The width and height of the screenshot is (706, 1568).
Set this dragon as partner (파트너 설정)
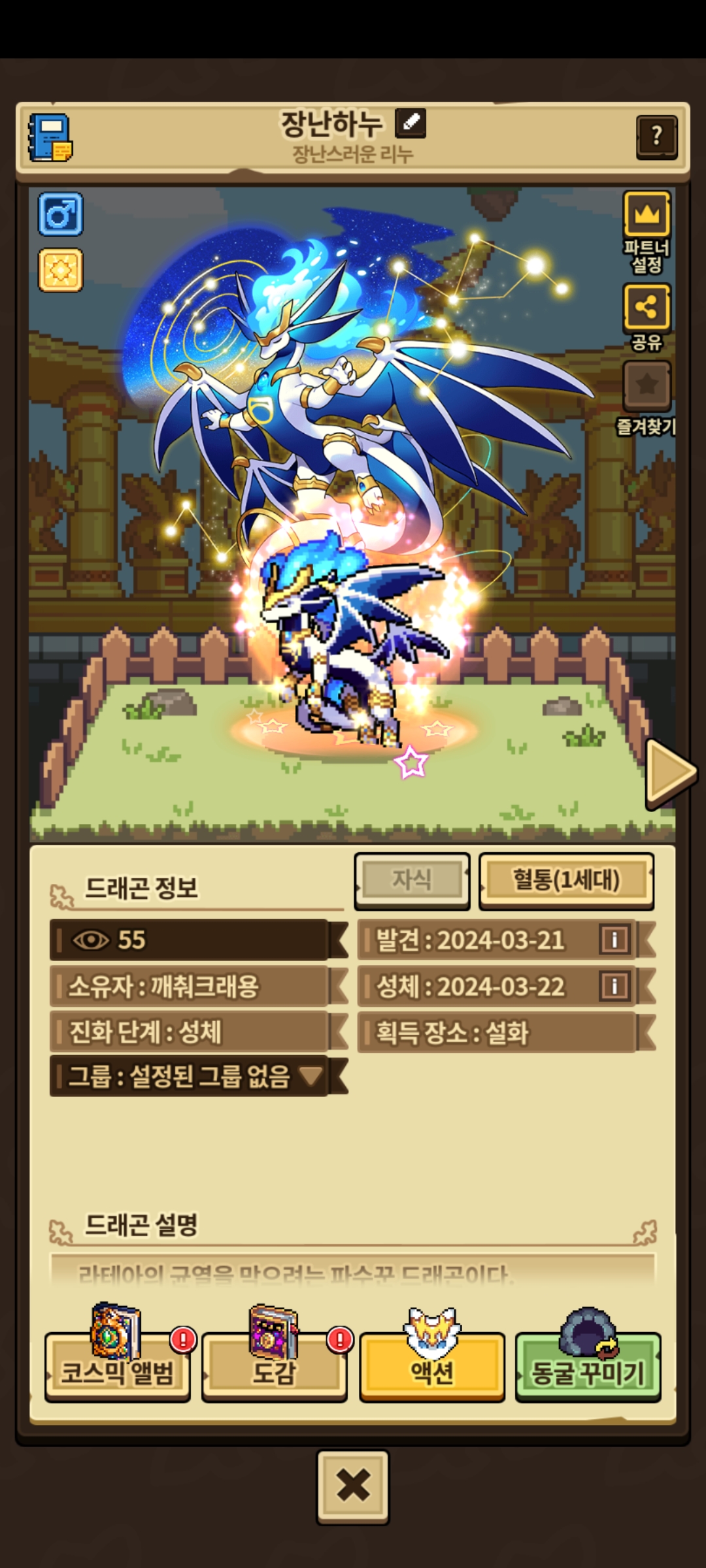pyautogui.click(x=647, y=215)
